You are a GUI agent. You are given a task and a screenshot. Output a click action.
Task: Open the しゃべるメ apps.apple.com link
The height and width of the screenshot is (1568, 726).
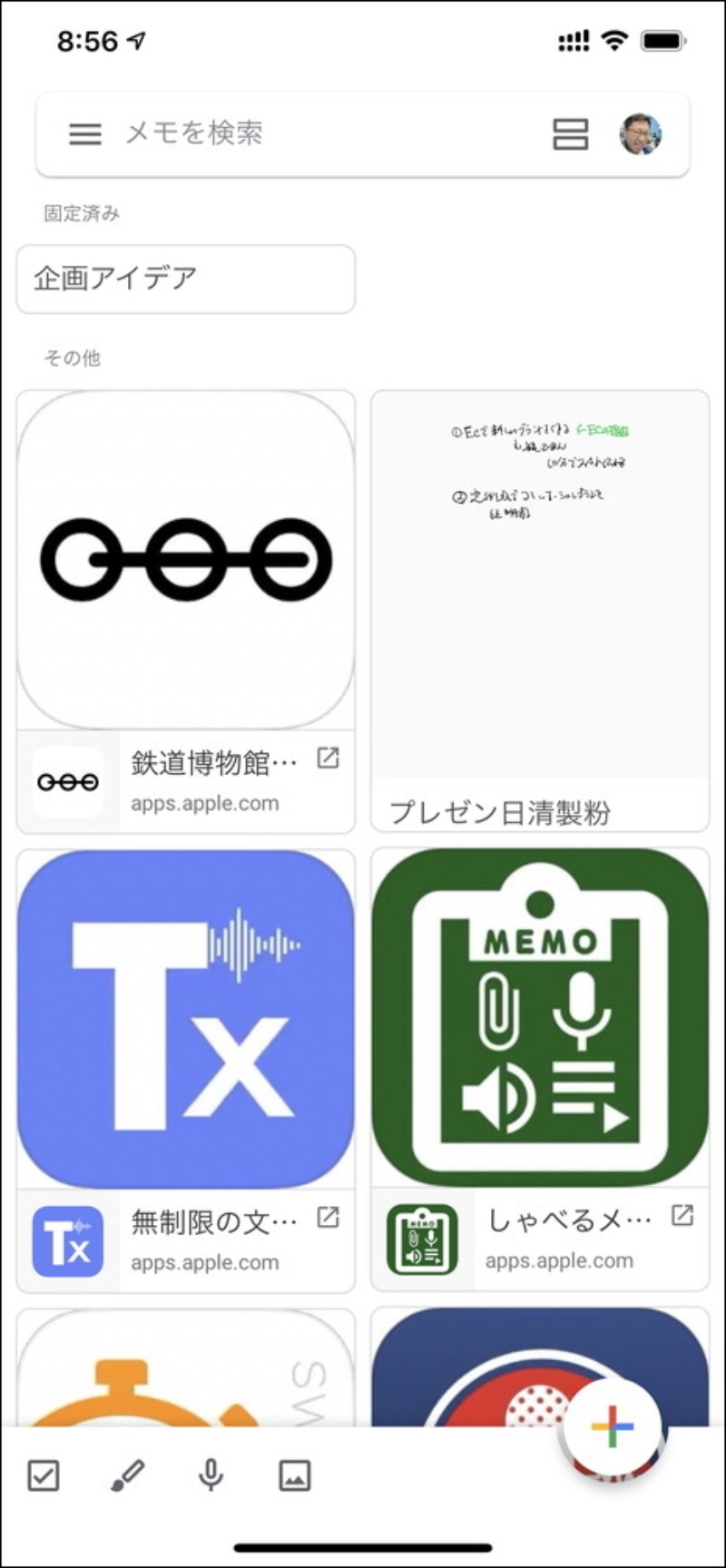(x=682, y=1216)
